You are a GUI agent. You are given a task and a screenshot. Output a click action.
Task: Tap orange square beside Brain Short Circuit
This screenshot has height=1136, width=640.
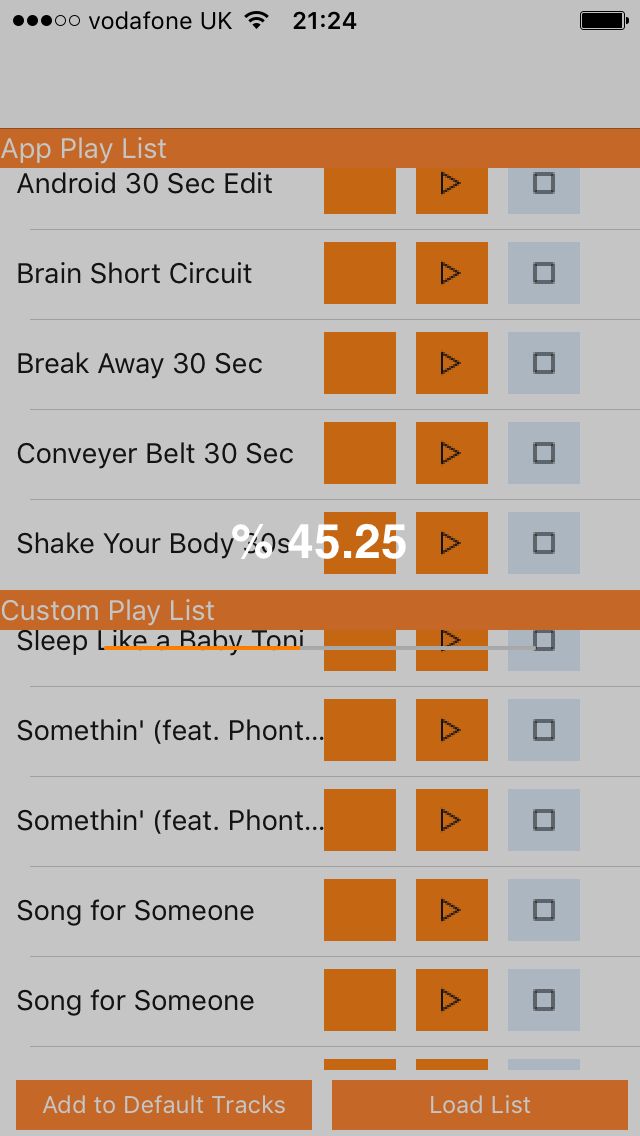click(x=359, y=273)
